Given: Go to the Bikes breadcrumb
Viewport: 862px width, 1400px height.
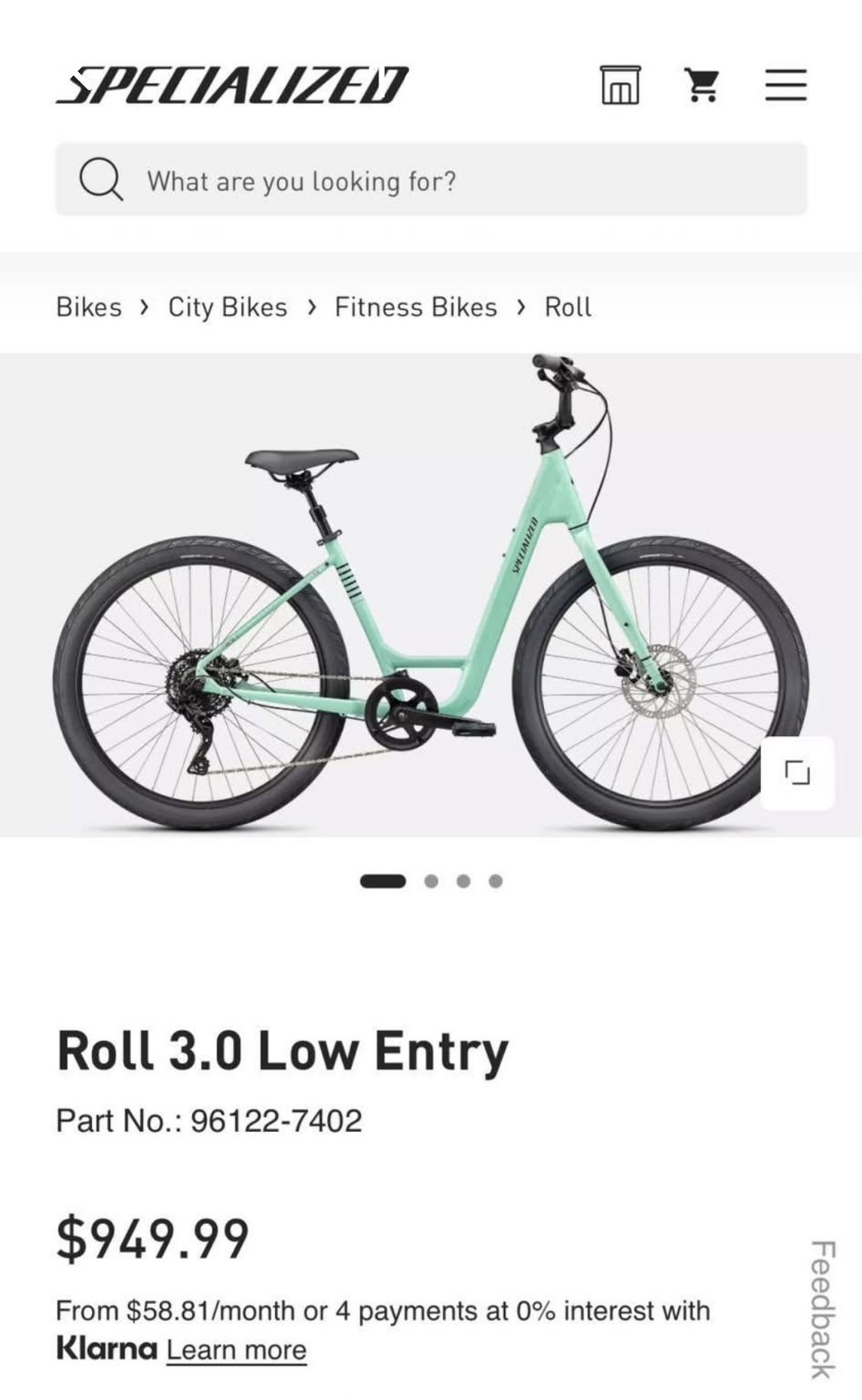Looking at the screenshot, I should [x=89, y=307].
